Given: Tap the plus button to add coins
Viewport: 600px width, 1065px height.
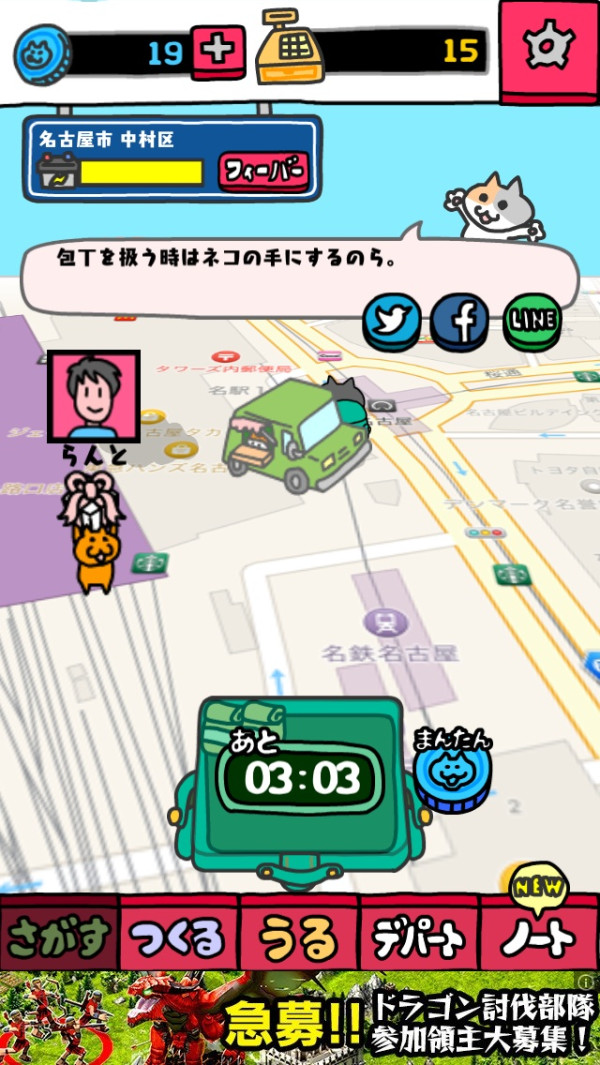Looking at the screenshot, I should [x=218, y=52].
